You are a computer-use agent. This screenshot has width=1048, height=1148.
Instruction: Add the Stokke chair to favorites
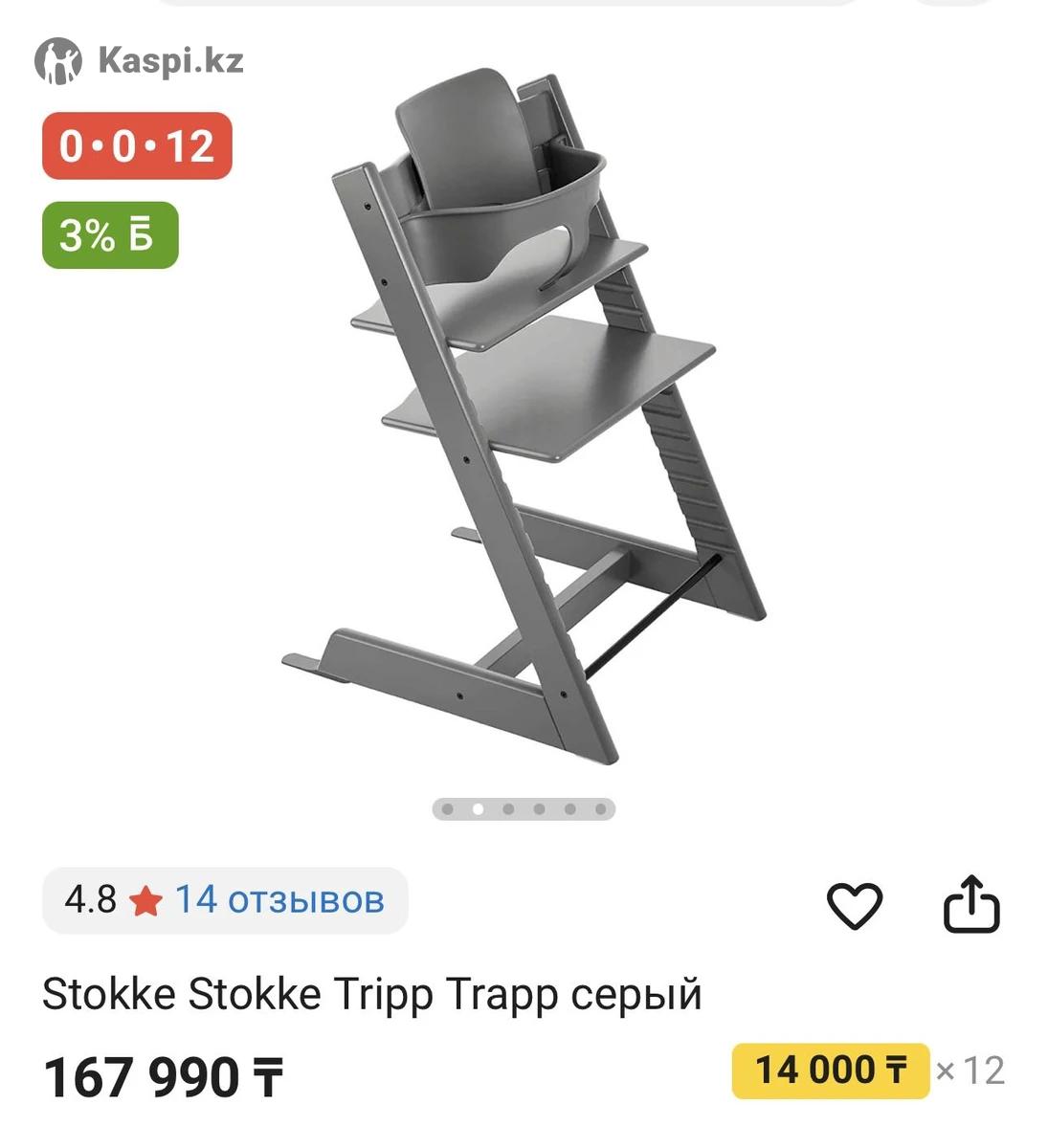(854, 905)
